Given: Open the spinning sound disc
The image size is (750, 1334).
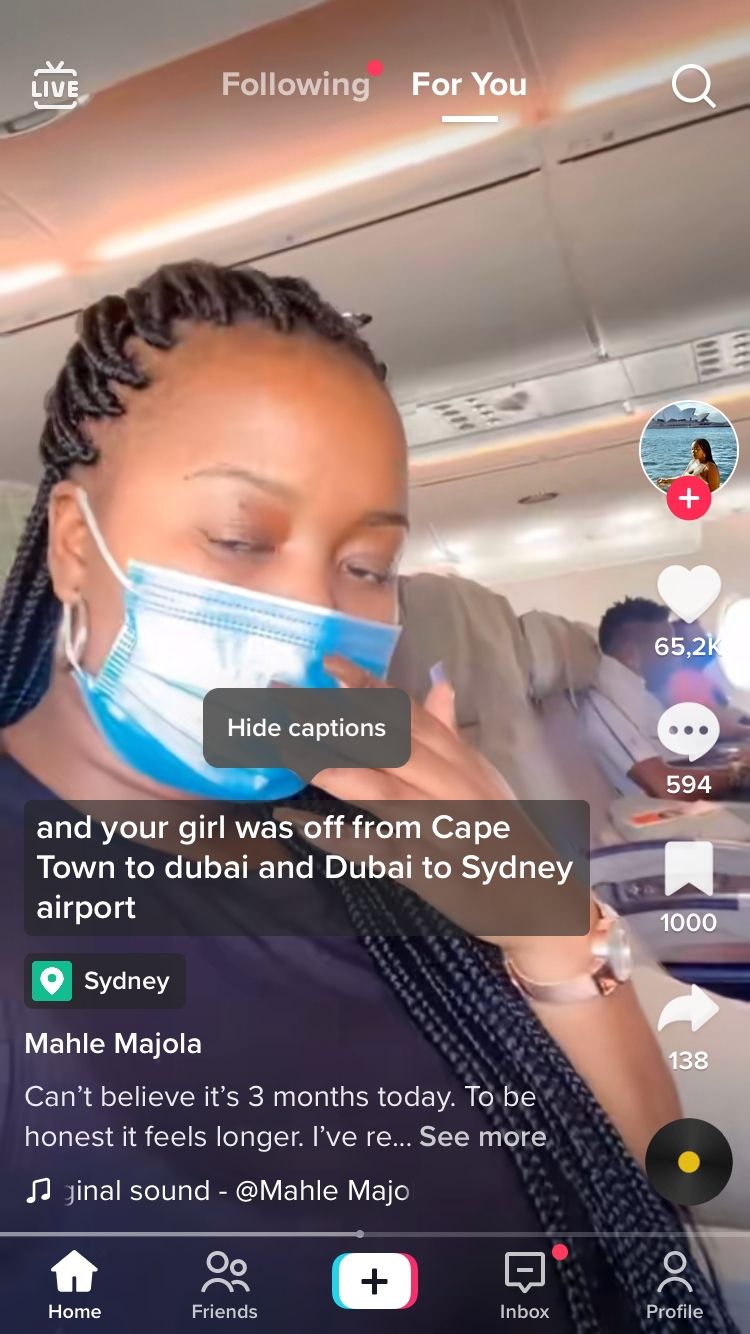Looking at the screenshot, I should coord(688,1162).
